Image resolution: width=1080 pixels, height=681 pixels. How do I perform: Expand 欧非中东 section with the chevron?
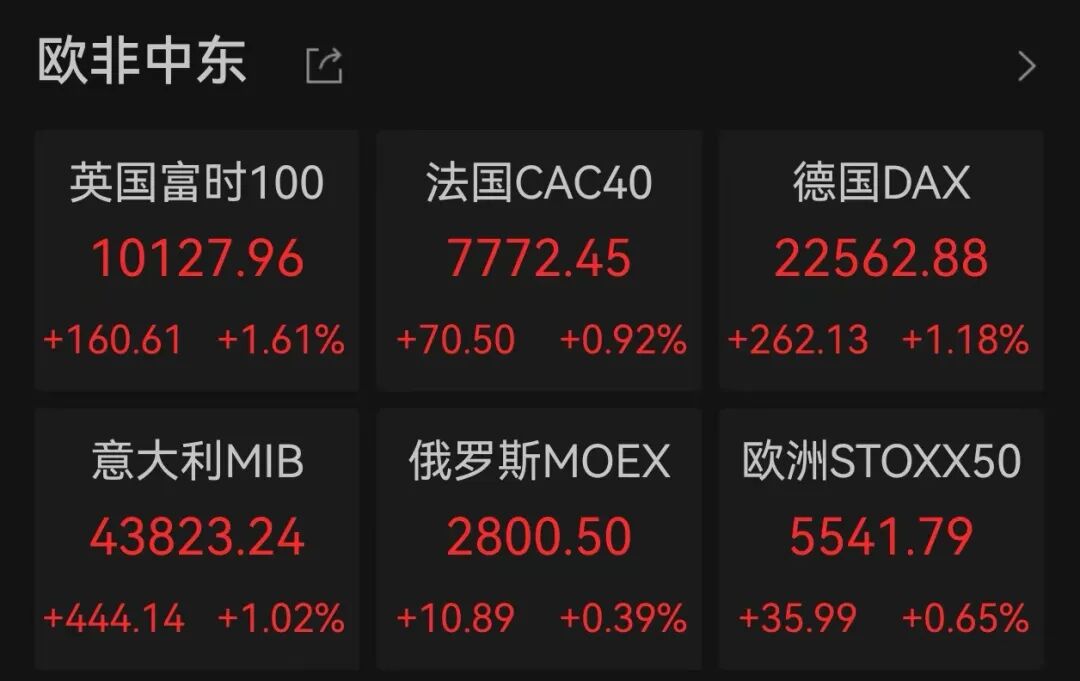tap(1026, 67)
